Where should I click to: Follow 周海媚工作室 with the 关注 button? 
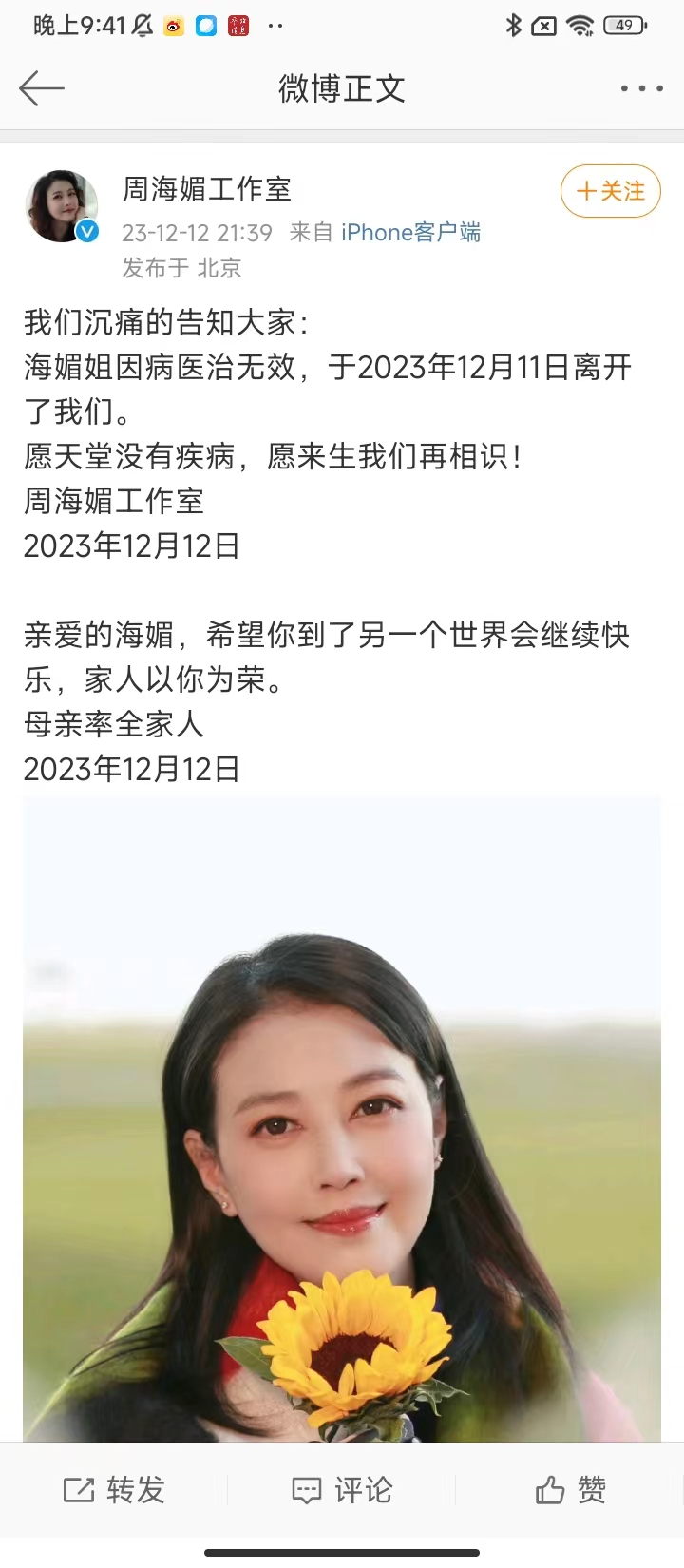click(610, 191)
